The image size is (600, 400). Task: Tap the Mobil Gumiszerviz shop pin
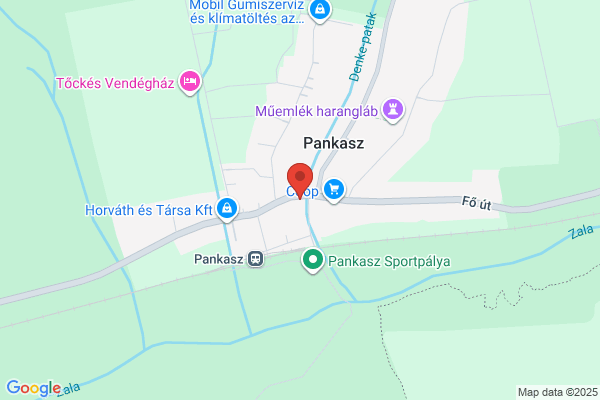tap(320, 10)
